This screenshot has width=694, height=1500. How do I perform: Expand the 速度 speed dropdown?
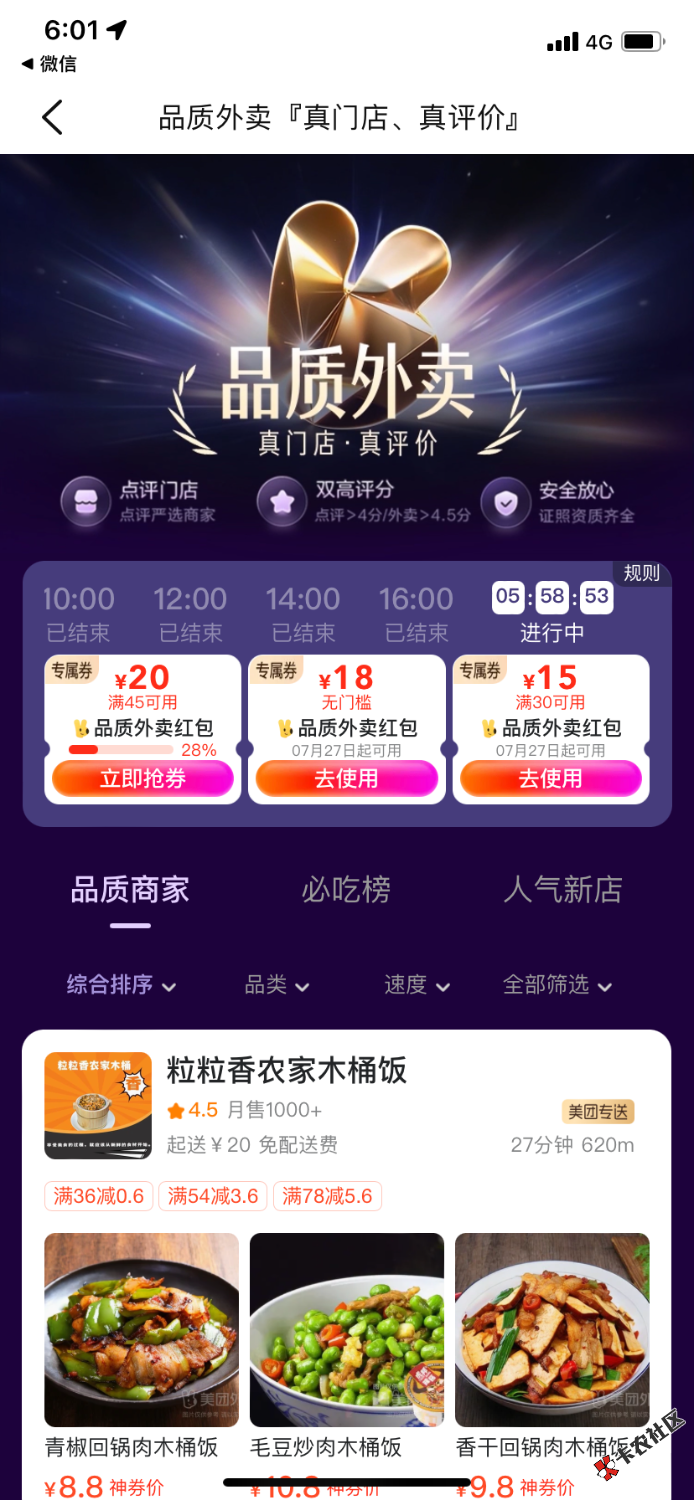point(417,985)
